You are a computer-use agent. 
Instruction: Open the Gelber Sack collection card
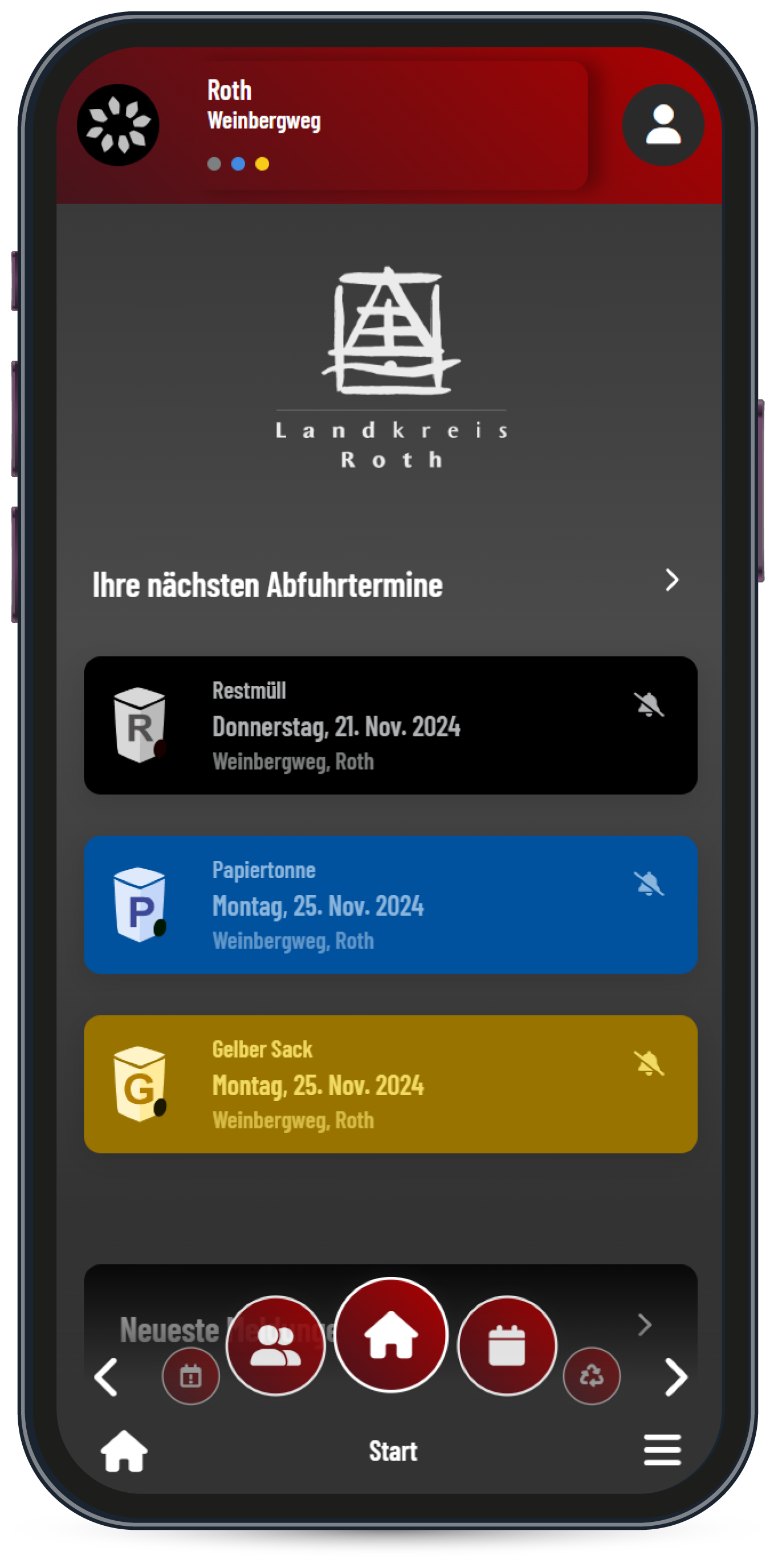(390, 1084)
